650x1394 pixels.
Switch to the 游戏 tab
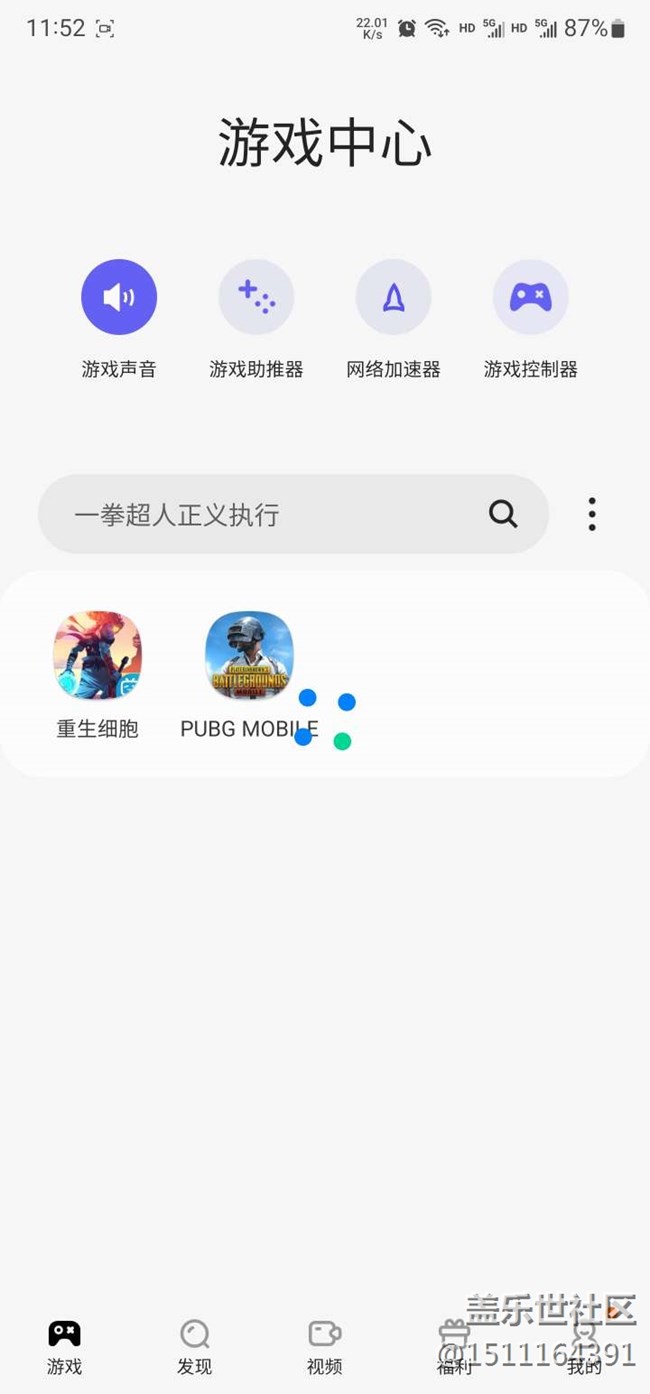(x=64, y=1346)
